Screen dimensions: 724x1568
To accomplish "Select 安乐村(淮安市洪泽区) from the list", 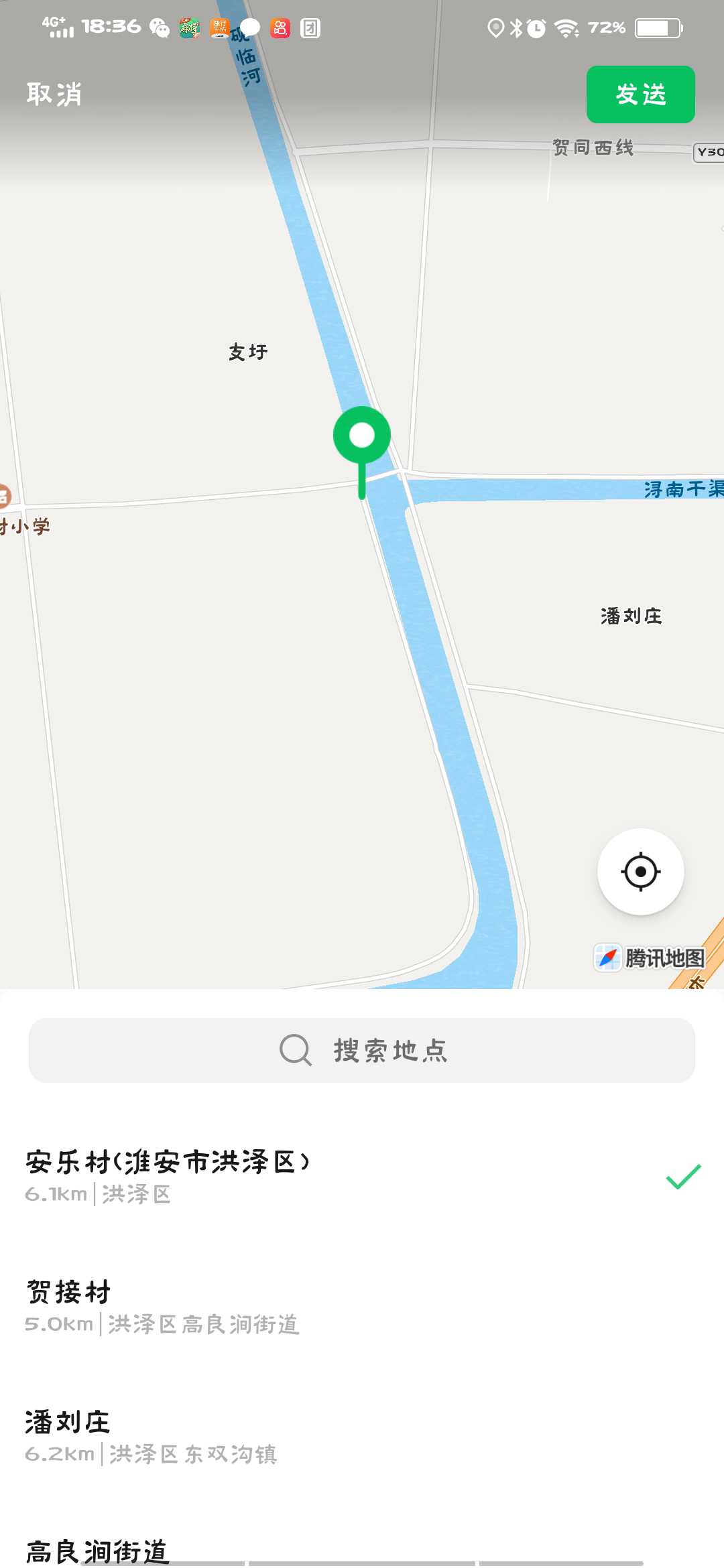I will (362, 1176).
